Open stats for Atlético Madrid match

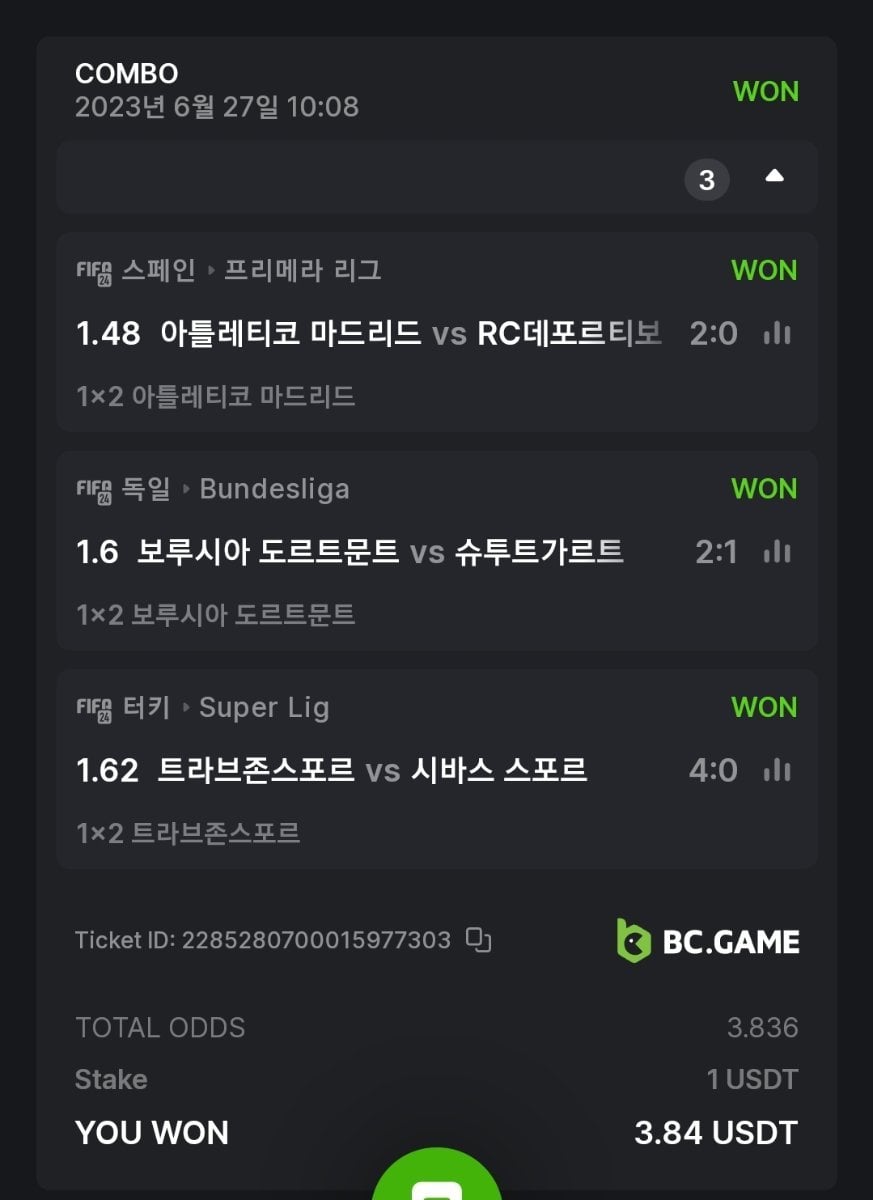[x=776, y=334]
